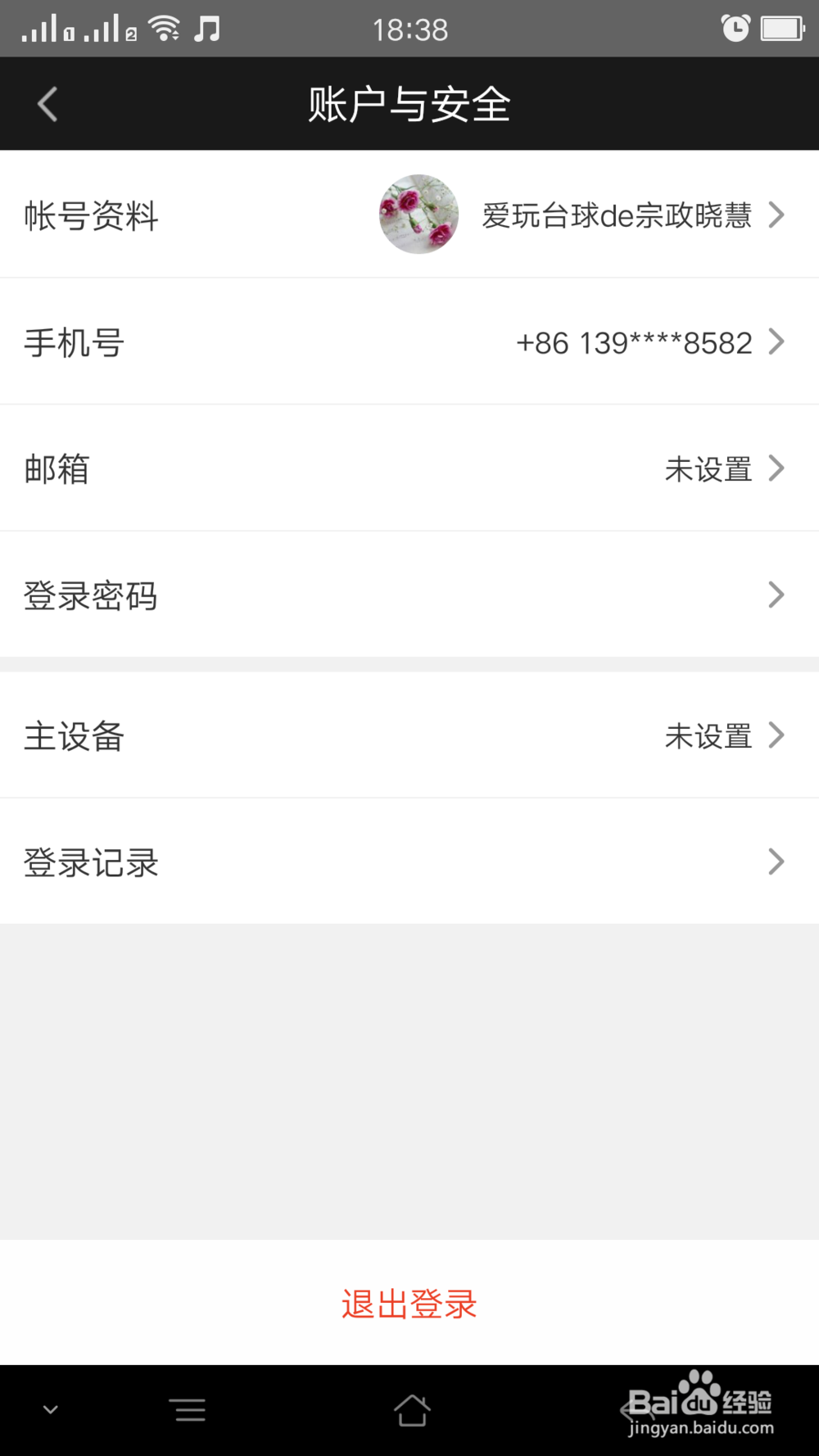Collapse the navigation bar with the down chevron
Screen dimensions: 819x1456
tap(51, 1409)
